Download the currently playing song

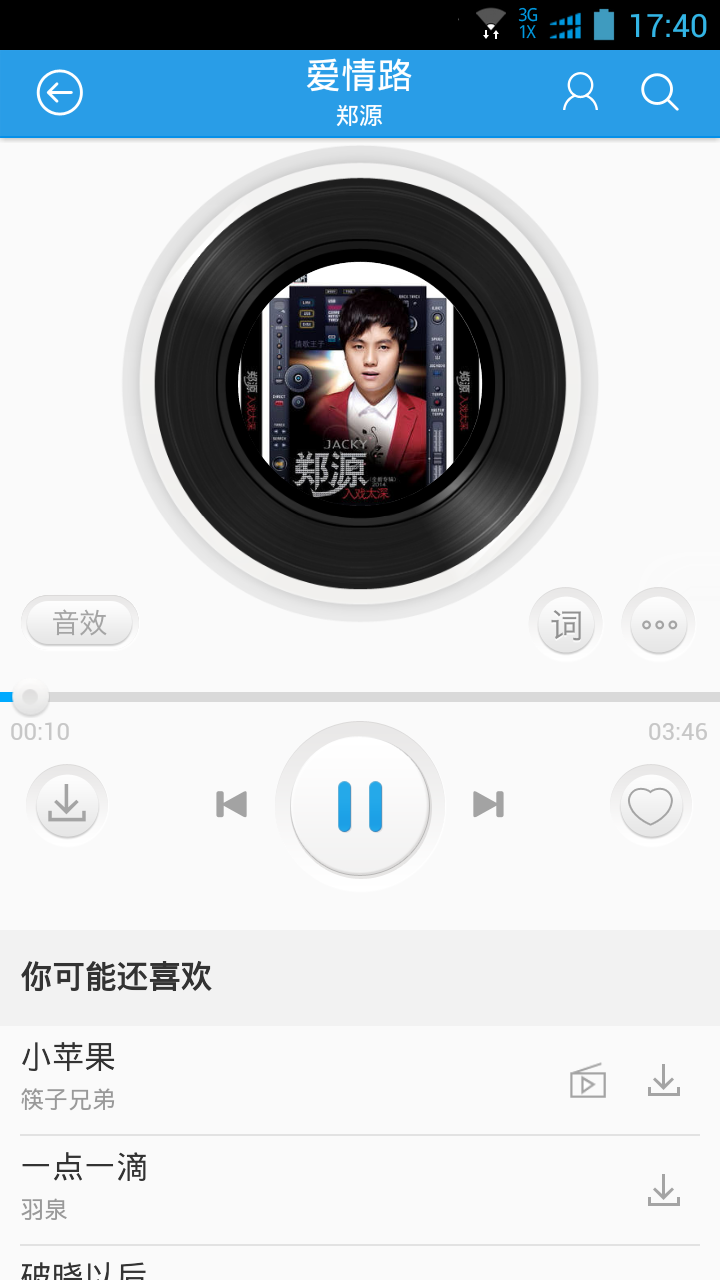(67, 805)
